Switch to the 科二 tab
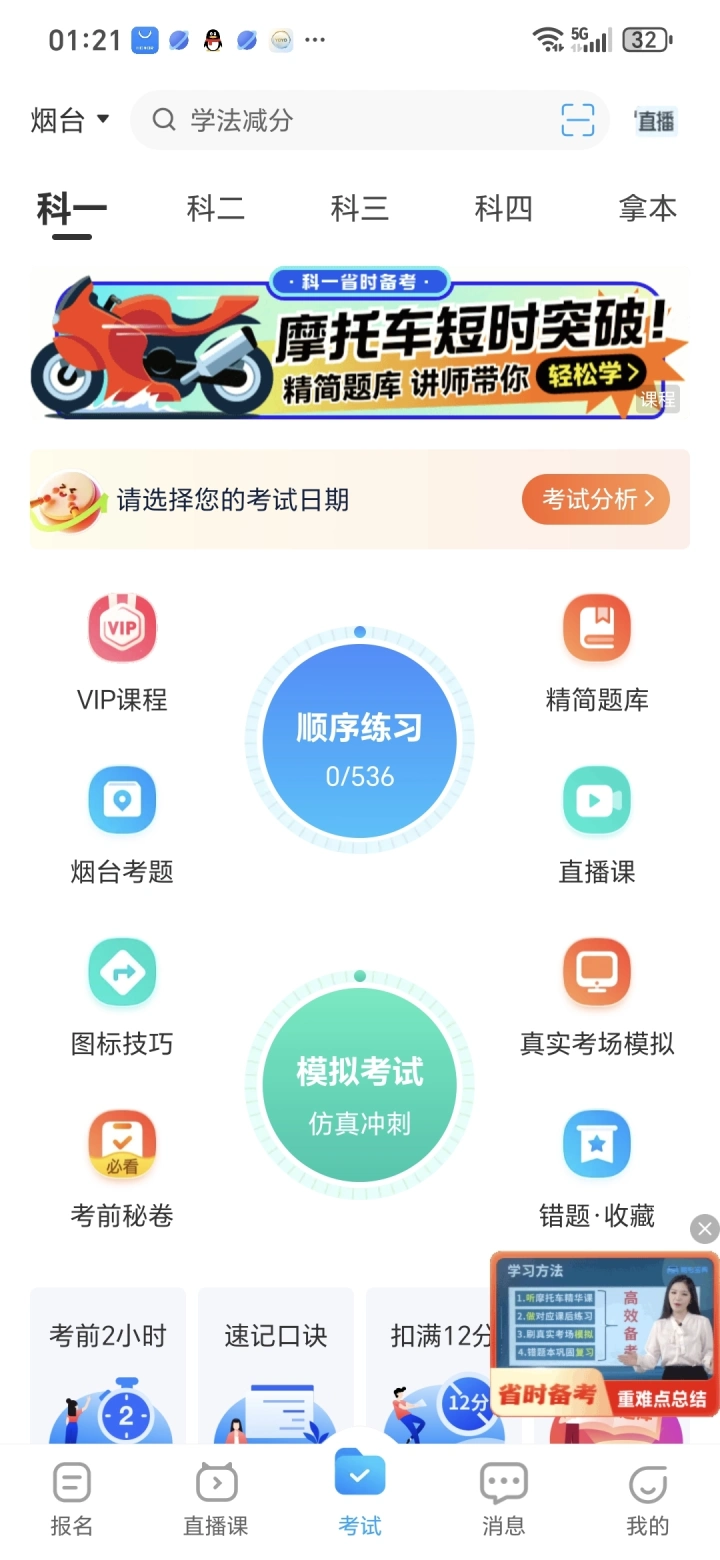This screenshot has width=720, height=1560. coord(215,209)
